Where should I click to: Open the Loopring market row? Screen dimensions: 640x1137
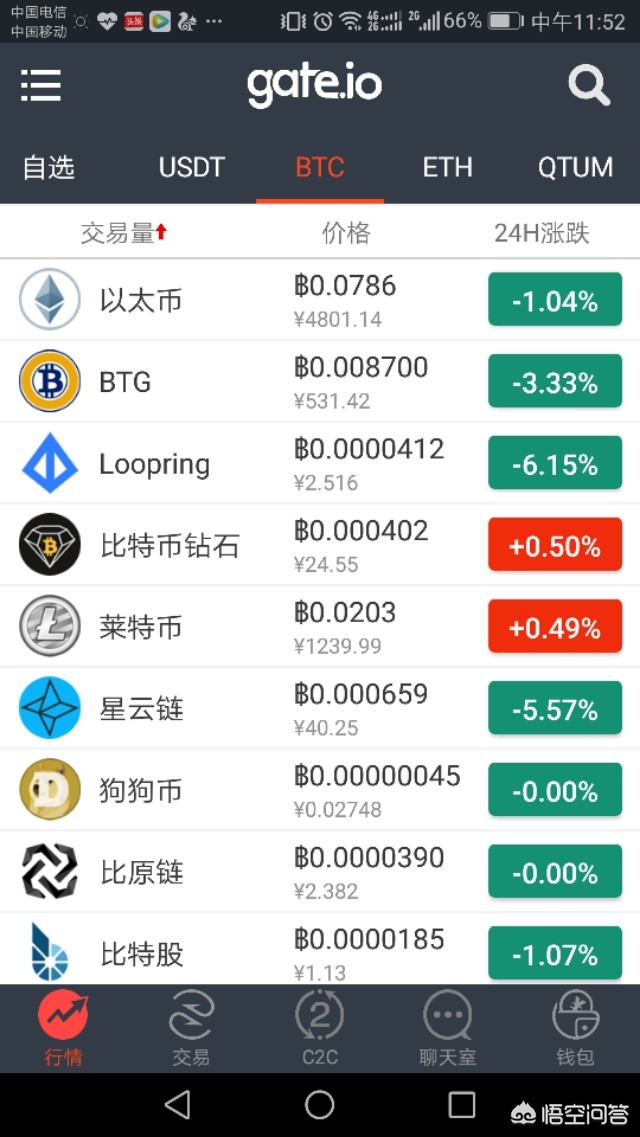coord(320,463)
